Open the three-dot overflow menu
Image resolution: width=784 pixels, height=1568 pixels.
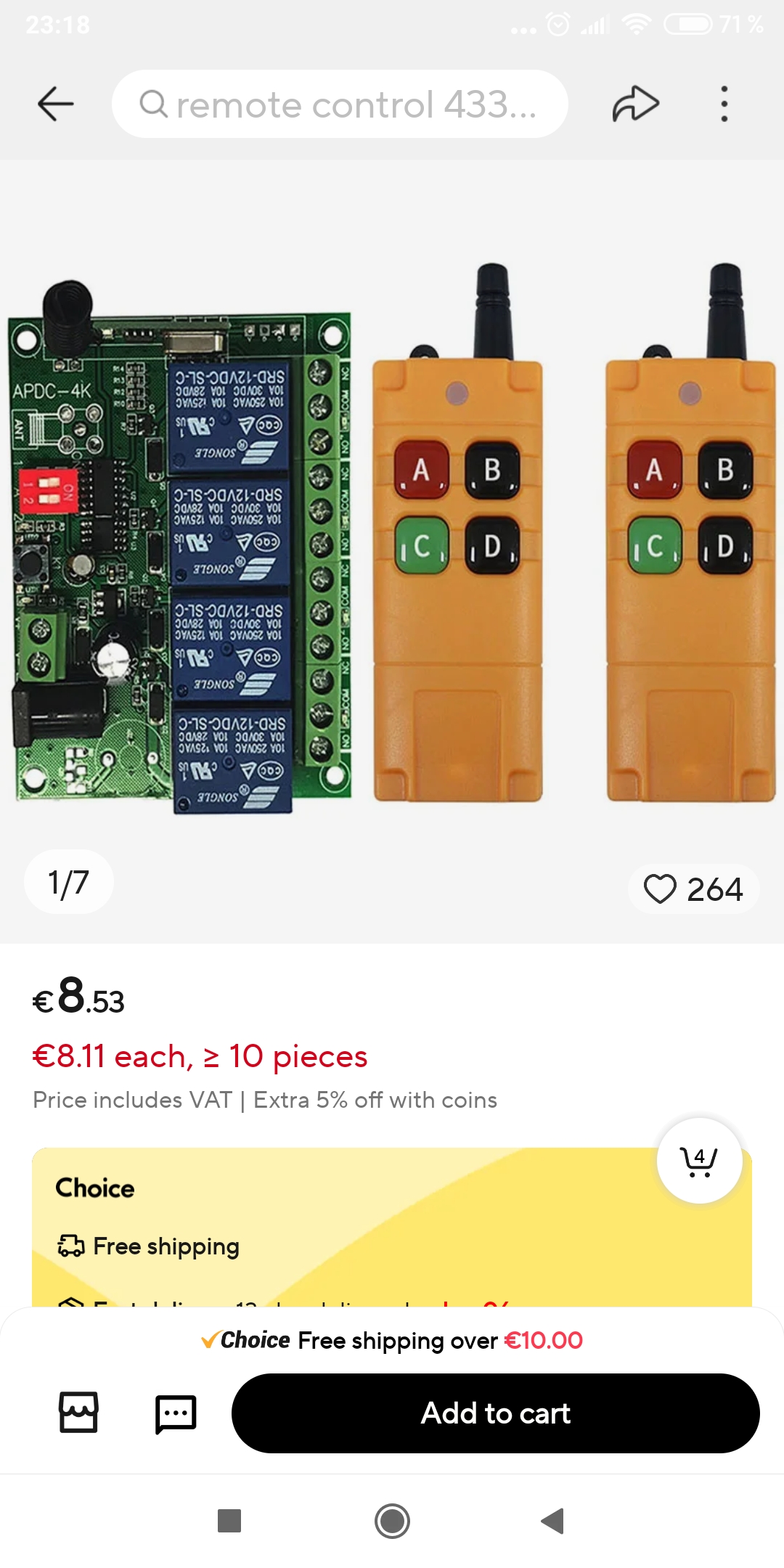coord(724,105)
